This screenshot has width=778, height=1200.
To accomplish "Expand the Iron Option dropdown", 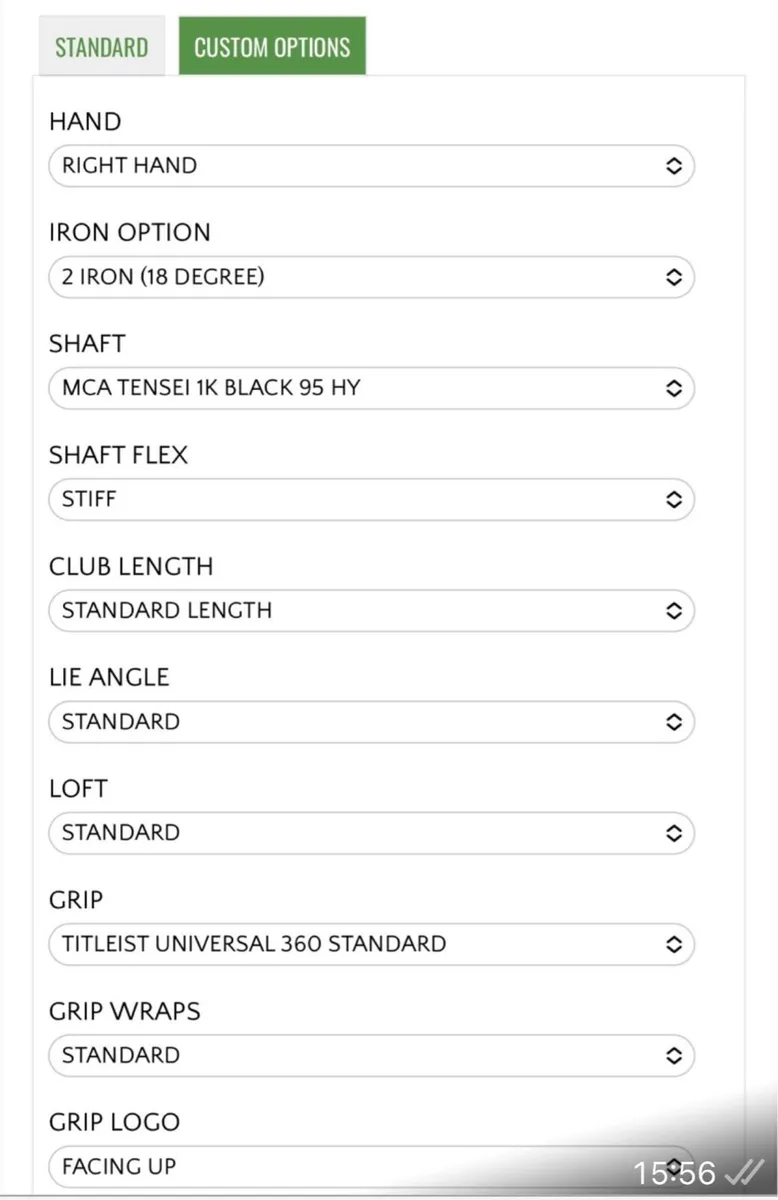I will pyautogui.click(x=371, y=277).
